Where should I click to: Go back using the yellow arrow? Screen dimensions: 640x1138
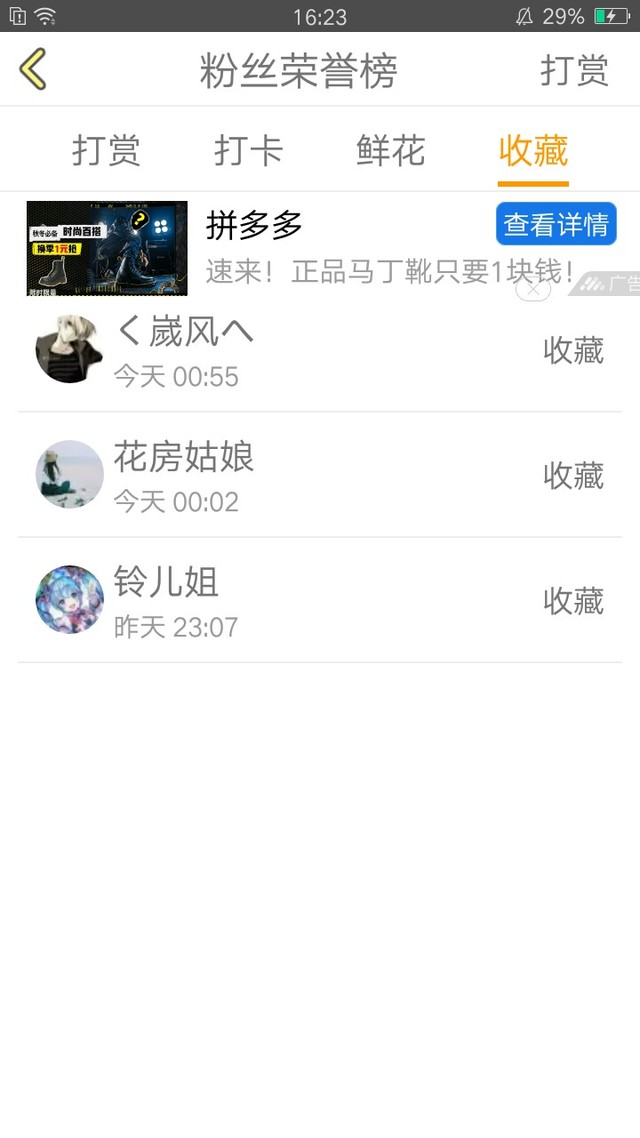33,69
